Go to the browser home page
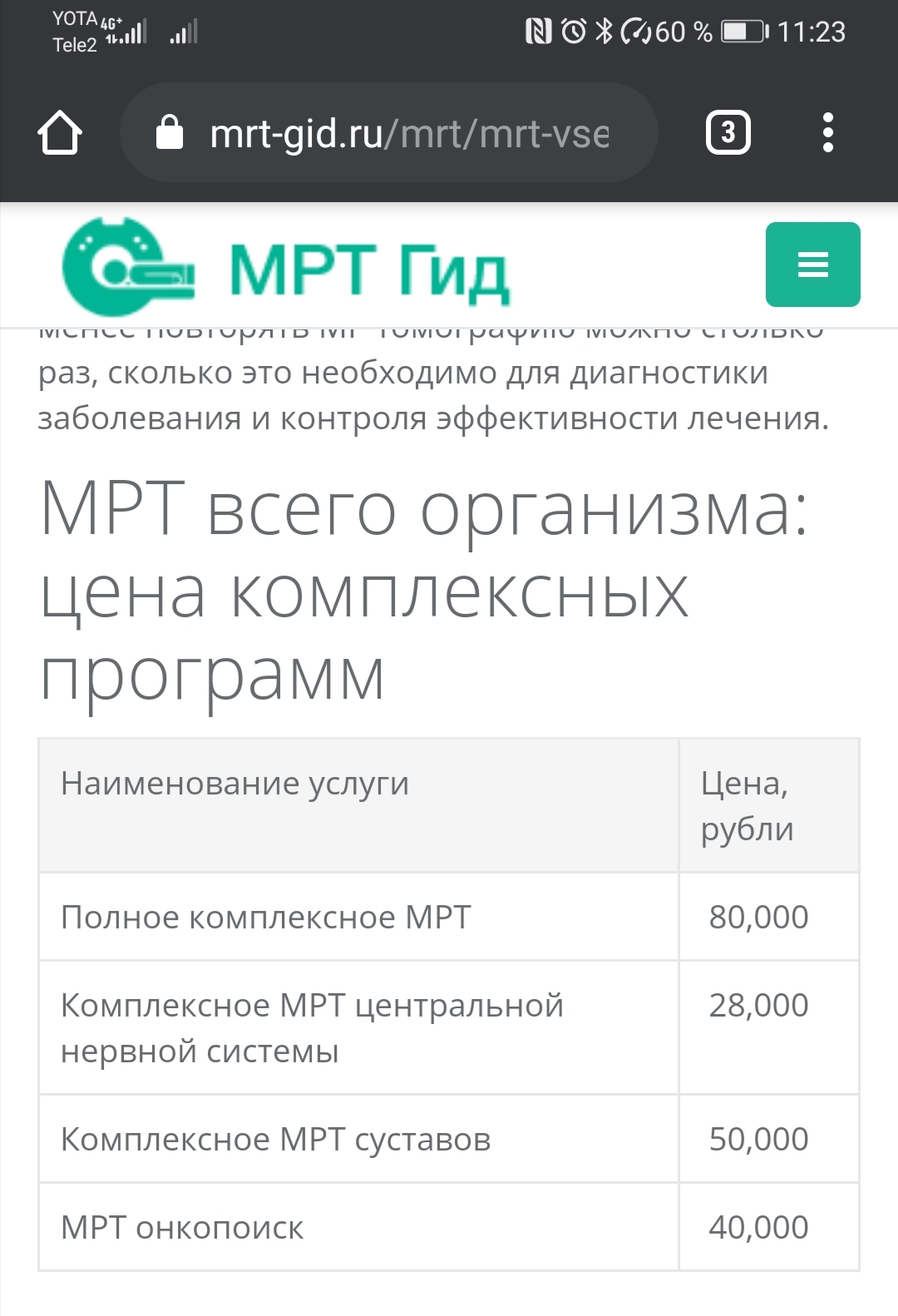The width and height of the screenshot is (898, 1316). pyautogui.click(x=60, y=132)
